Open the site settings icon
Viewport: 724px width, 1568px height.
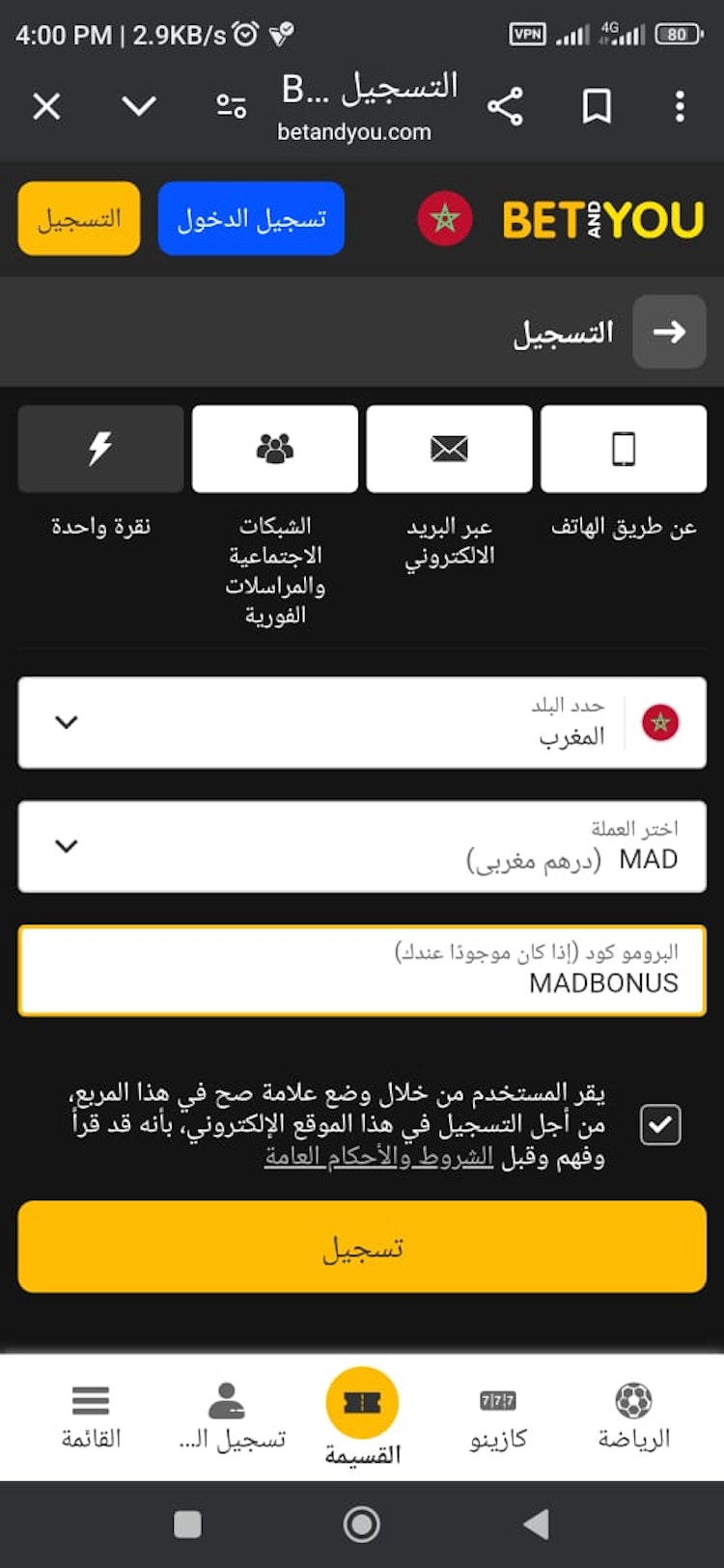tap(231, 106)
